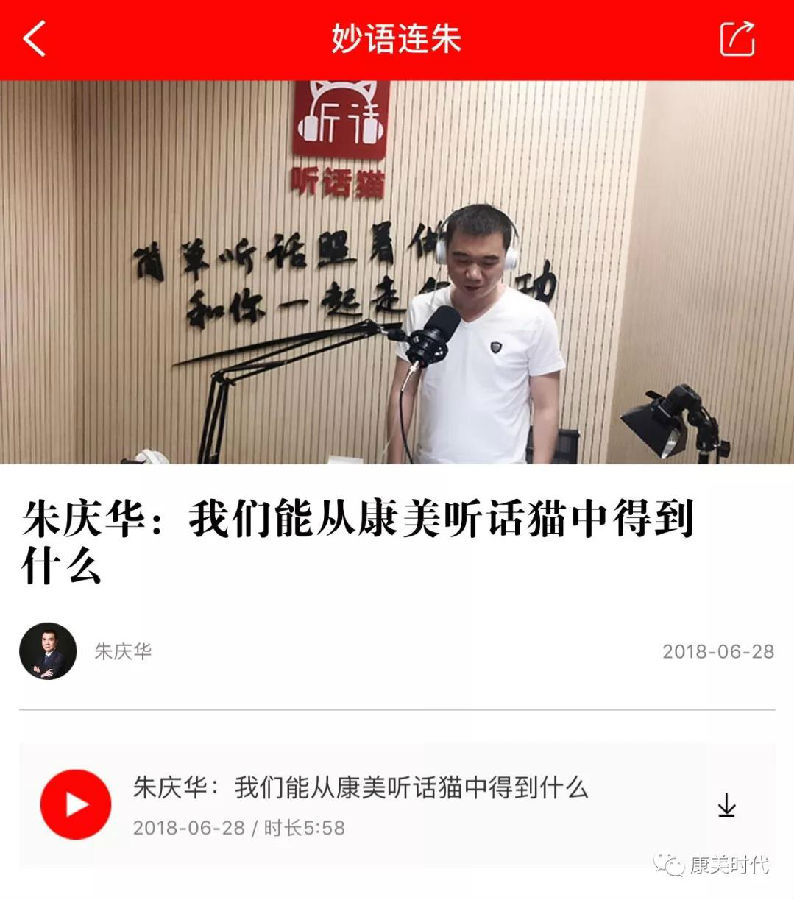Open author 朱庆华's profile avatar

[48, 652]
